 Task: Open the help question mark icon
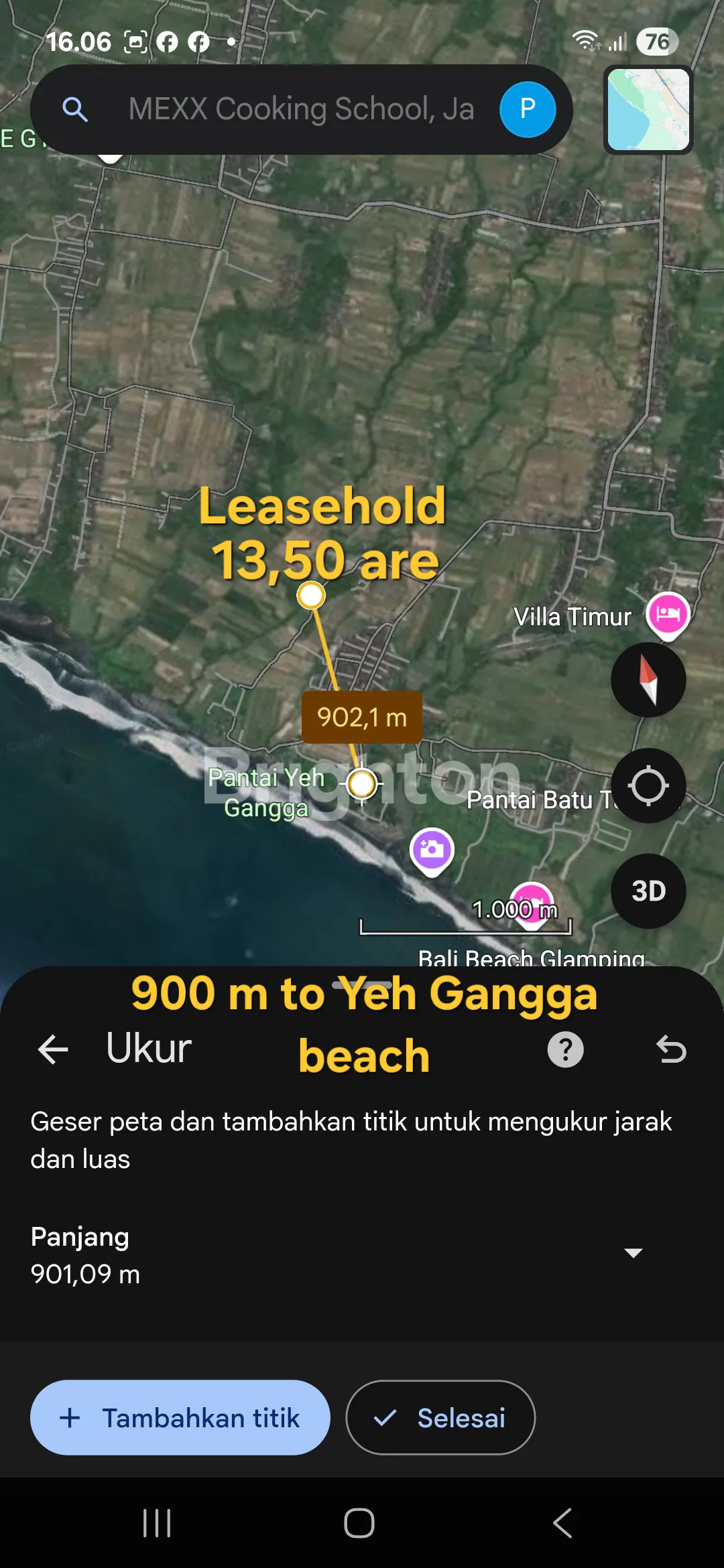[x=565, y=1049]
